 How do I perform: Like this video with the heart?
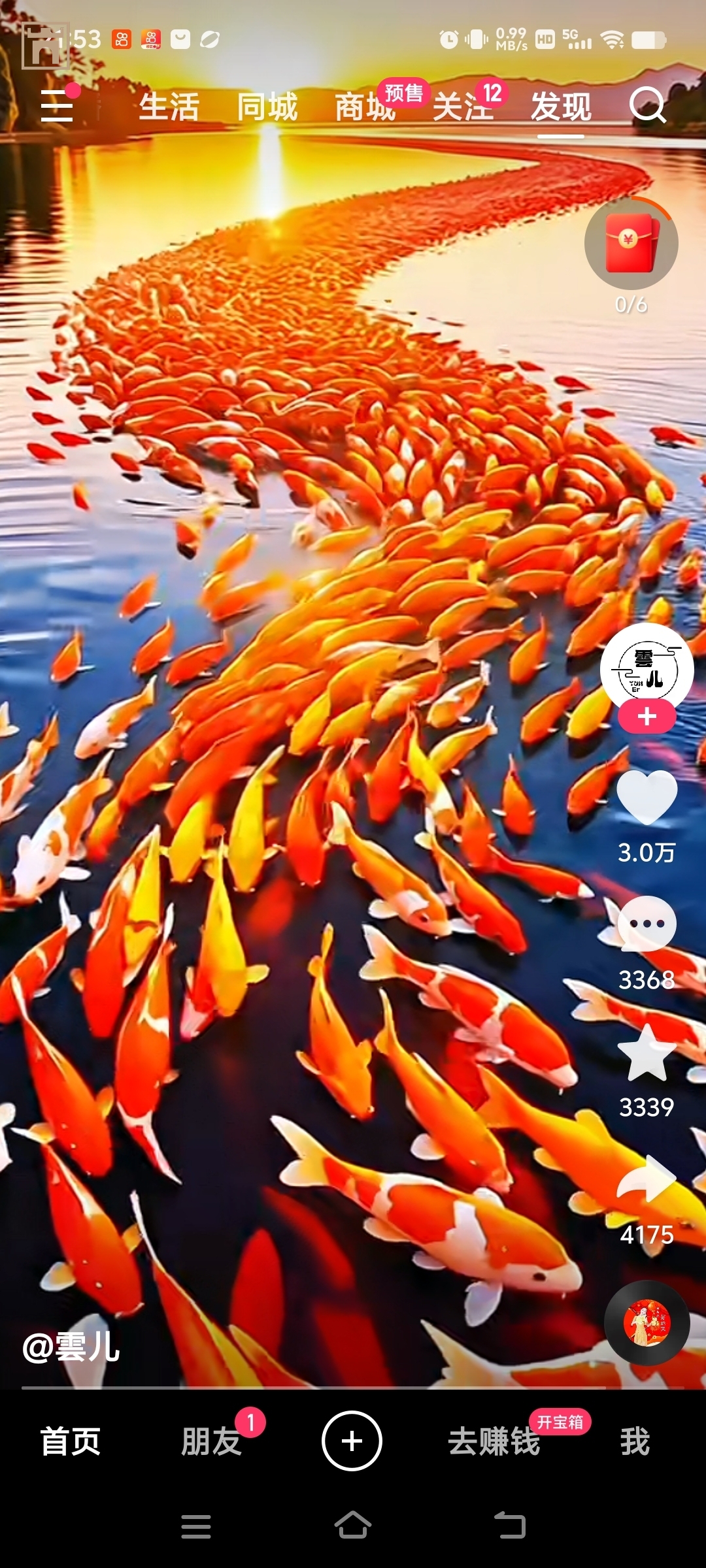click(647, 796)
